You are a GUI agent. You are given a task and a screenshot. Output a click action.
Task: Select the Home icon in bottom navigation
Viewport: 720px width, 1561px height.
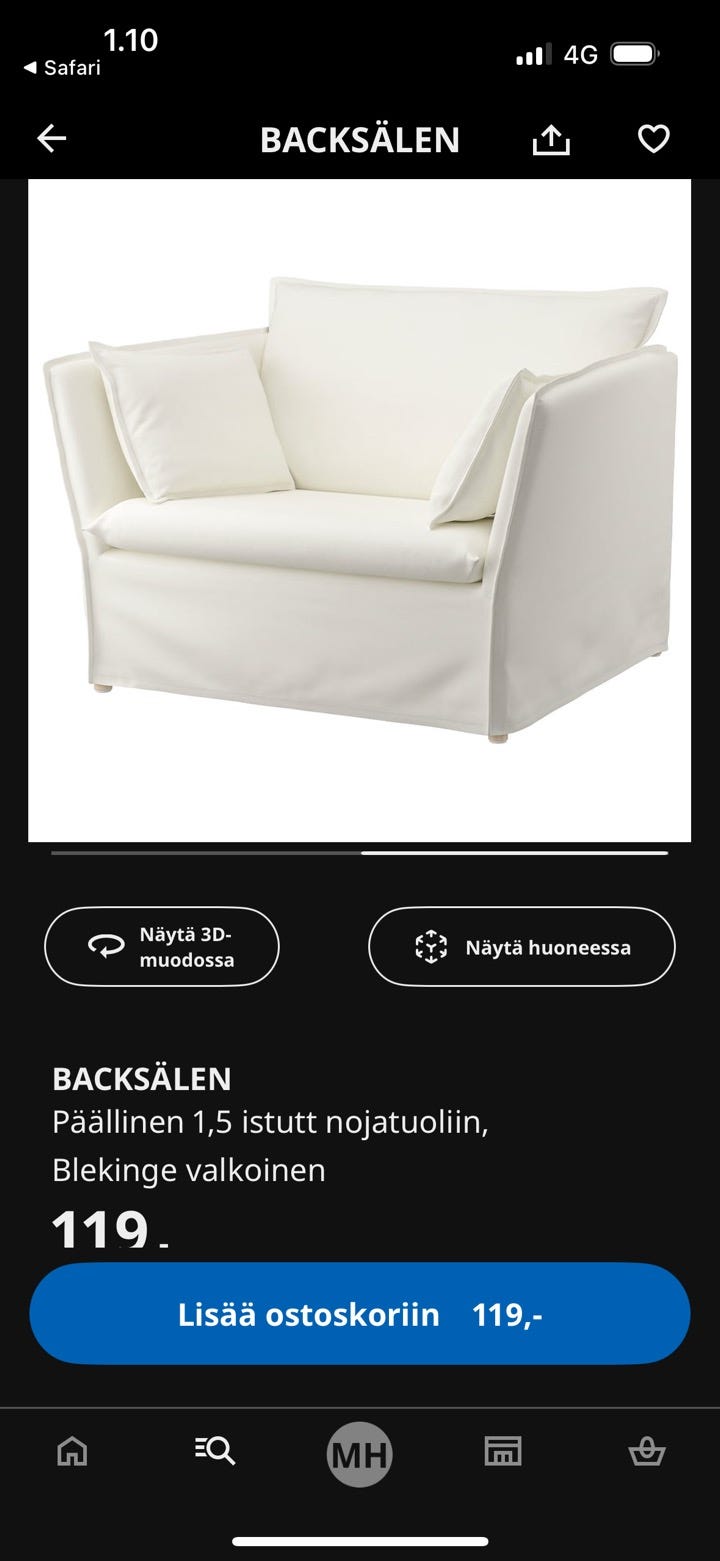(71, 1452)
